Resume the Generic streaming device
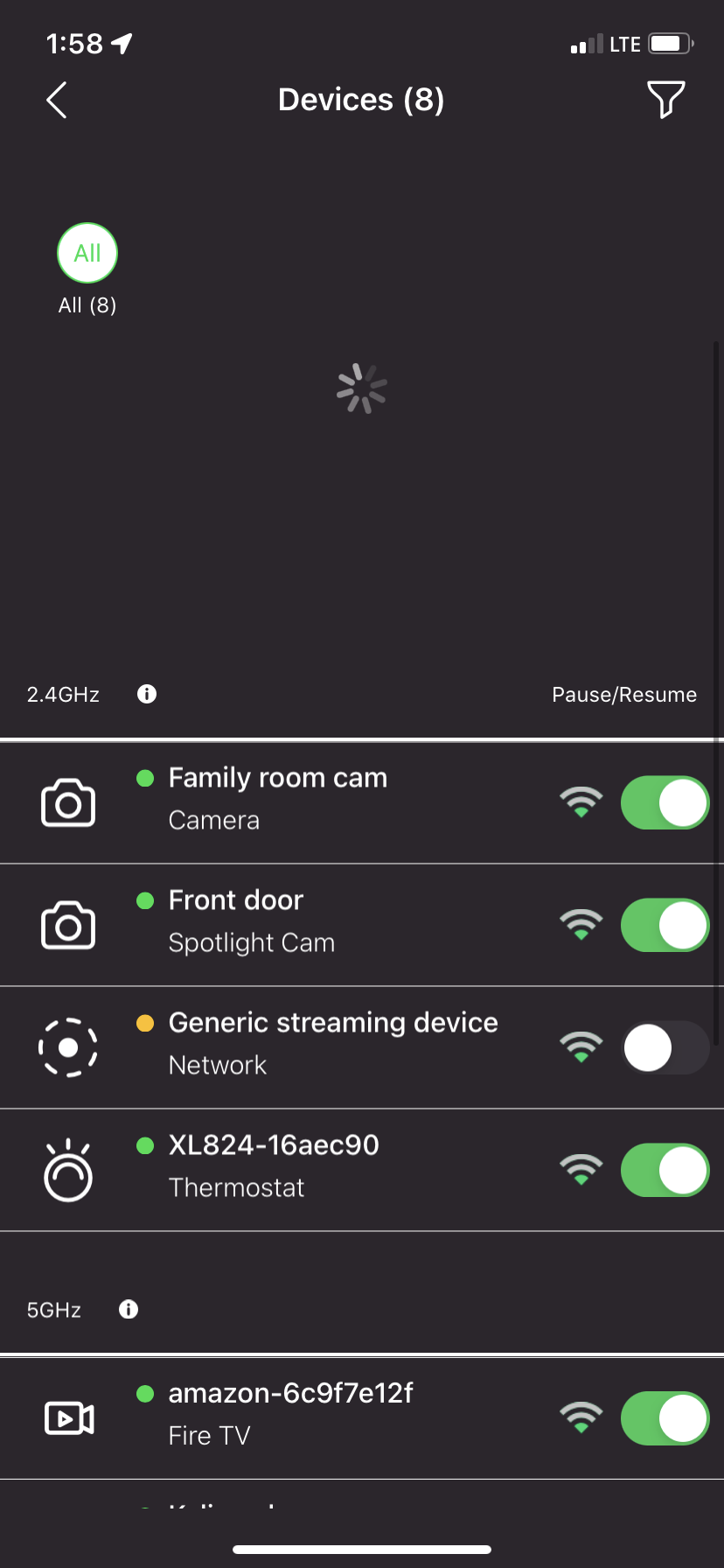The height and width of the screenshot is (1568, 724). coord(665,1047)
